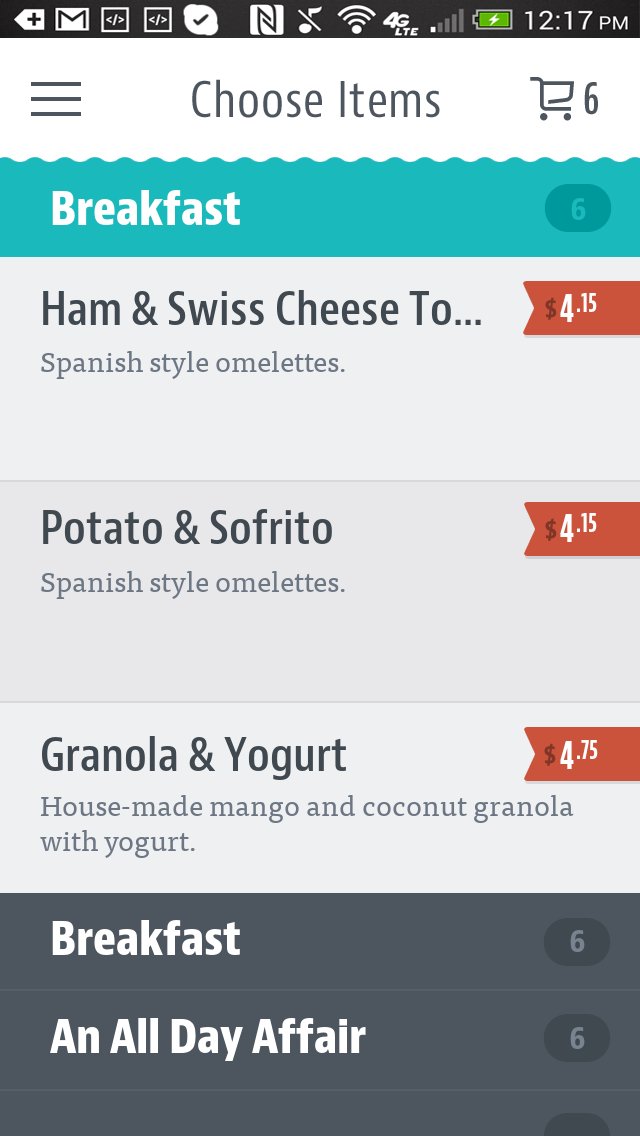Open the shopping cart

[x=565, y=99]
